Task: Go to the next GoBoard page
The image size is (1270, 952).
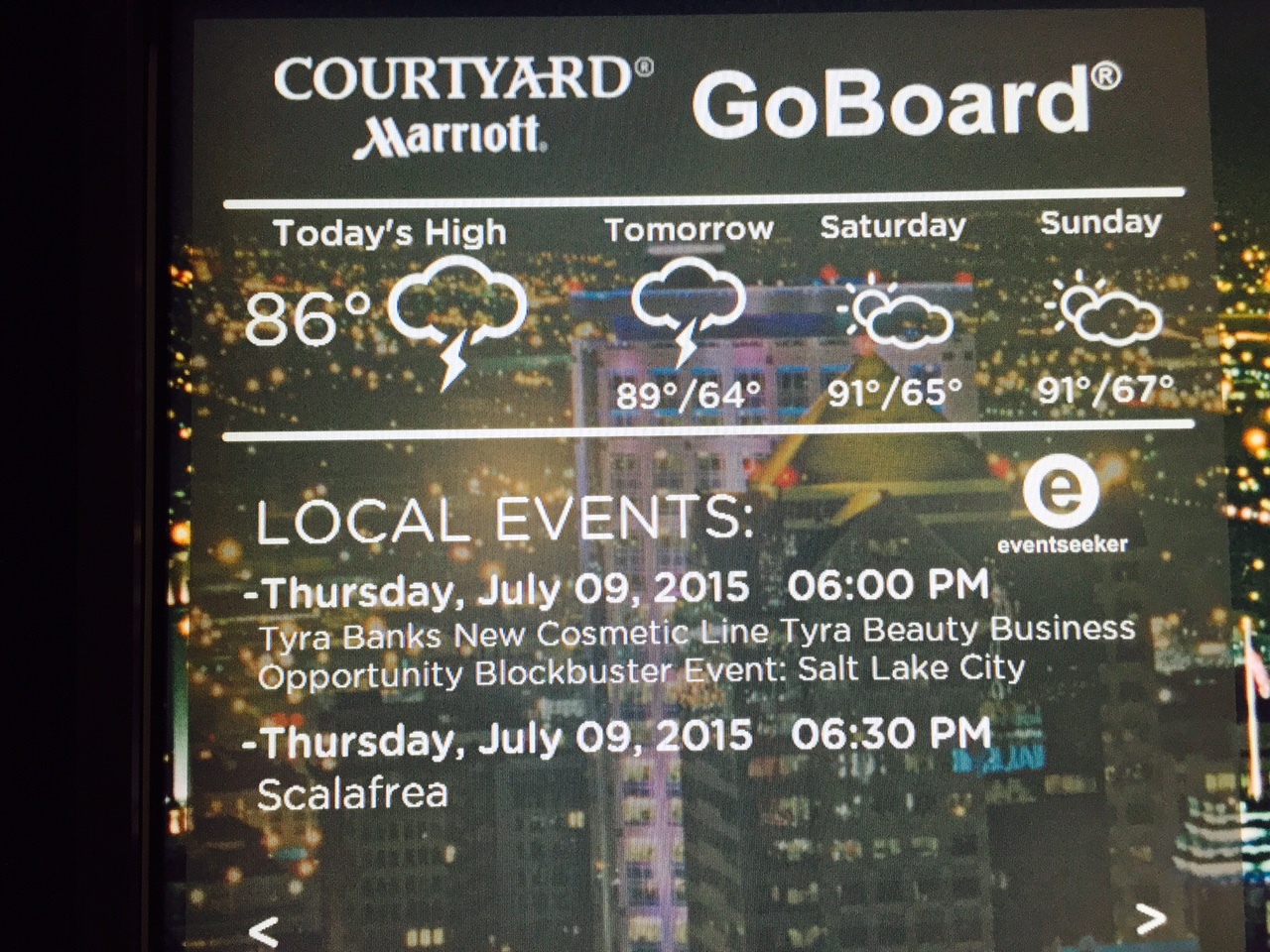Action: (x=1149, y=918)
